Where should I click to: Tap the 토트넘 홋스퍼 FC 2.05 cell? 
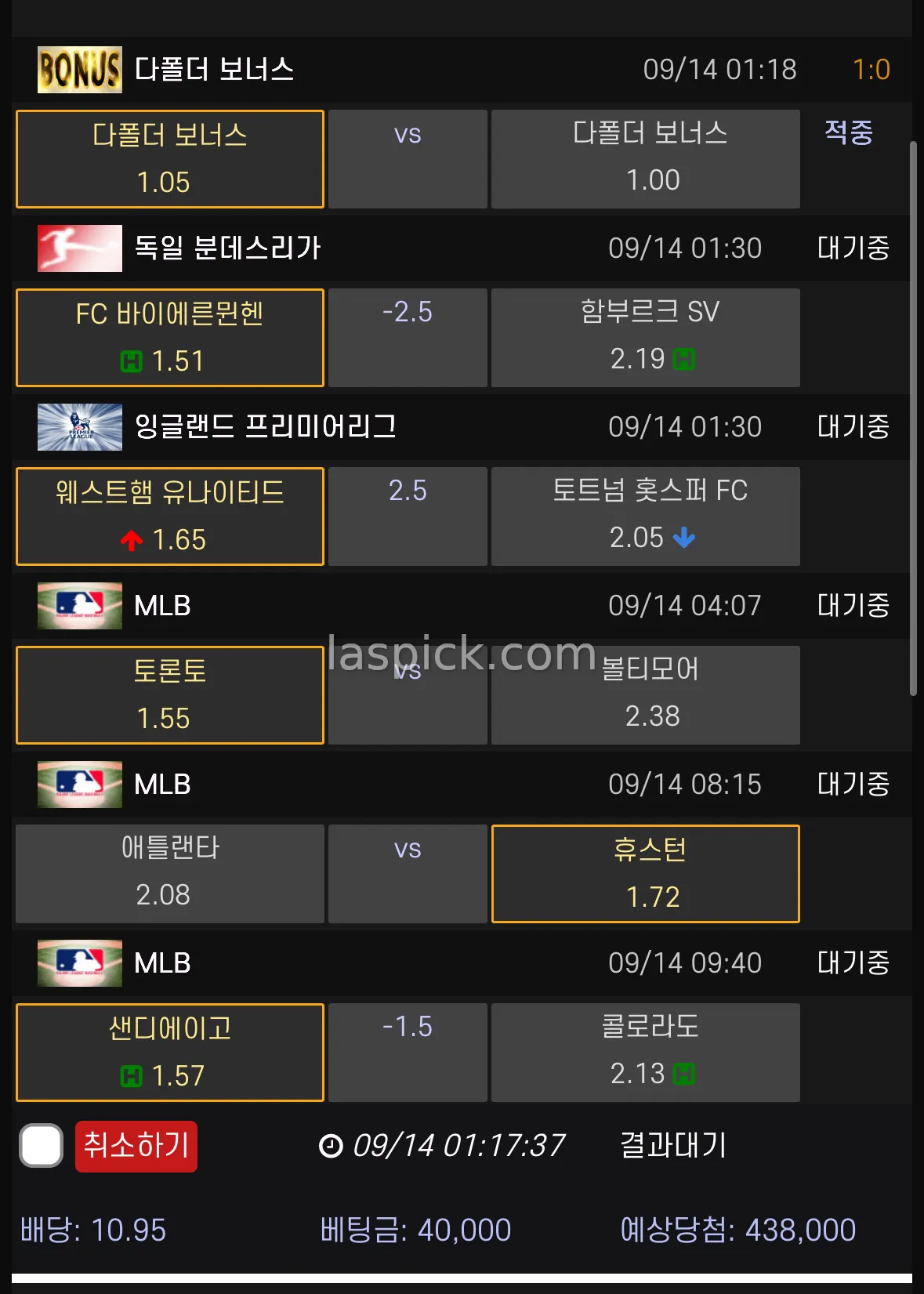tap(645, 517)
